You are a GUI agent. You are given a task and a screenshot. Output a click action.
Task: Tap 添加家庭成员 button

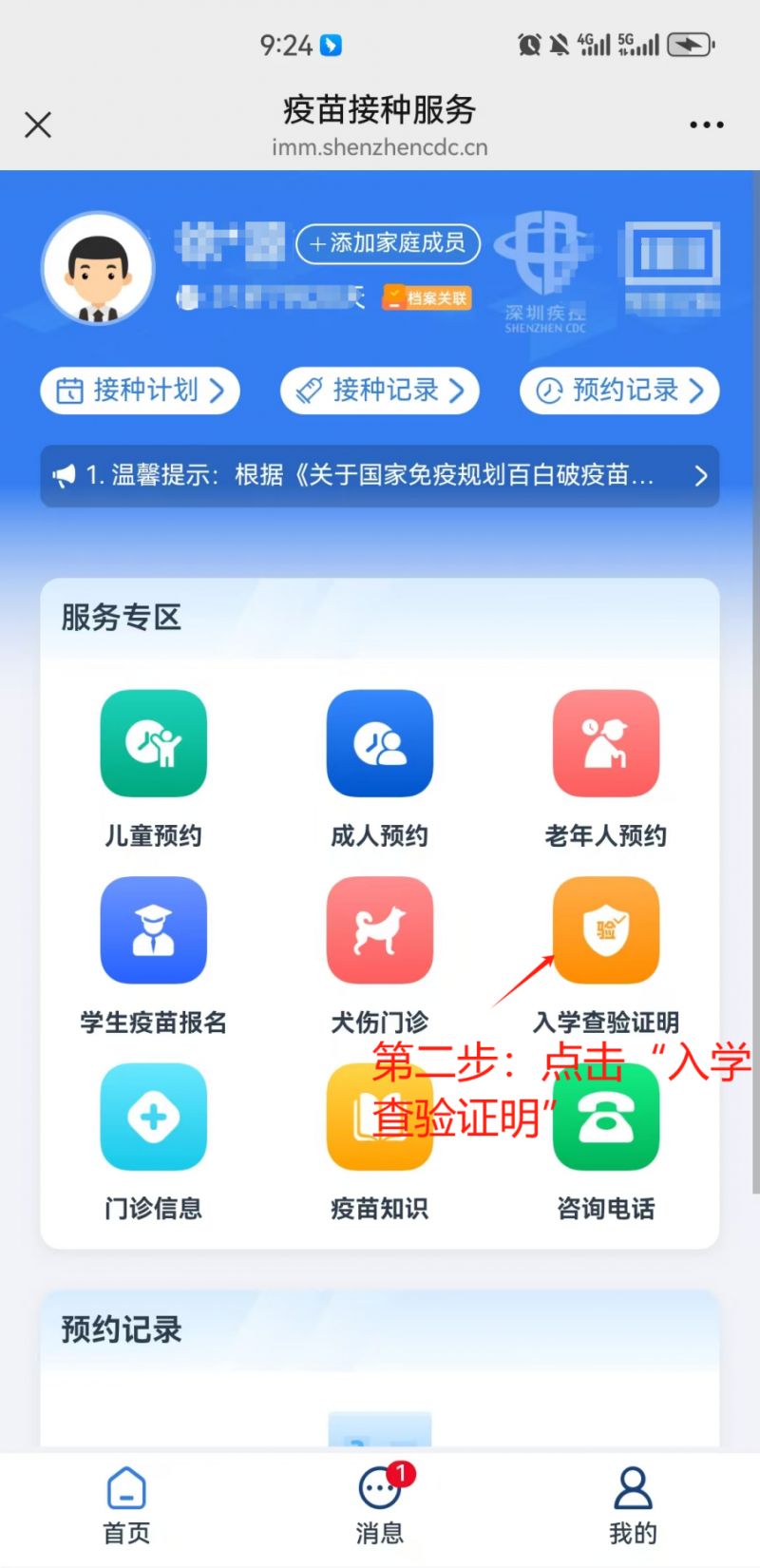(388, 243)
